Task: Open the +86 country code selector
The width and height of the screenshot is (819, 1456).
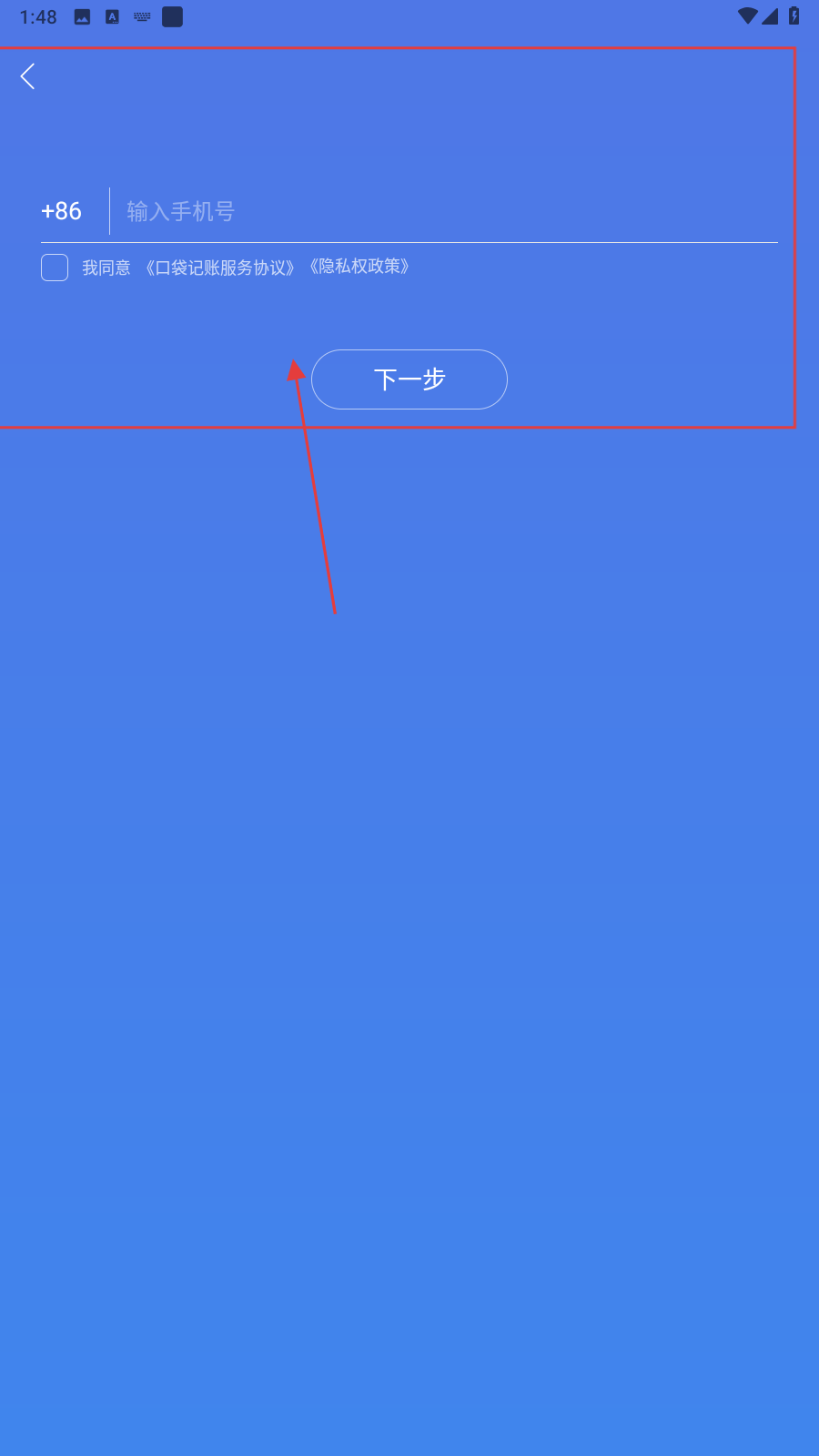Action: [62, 211]
